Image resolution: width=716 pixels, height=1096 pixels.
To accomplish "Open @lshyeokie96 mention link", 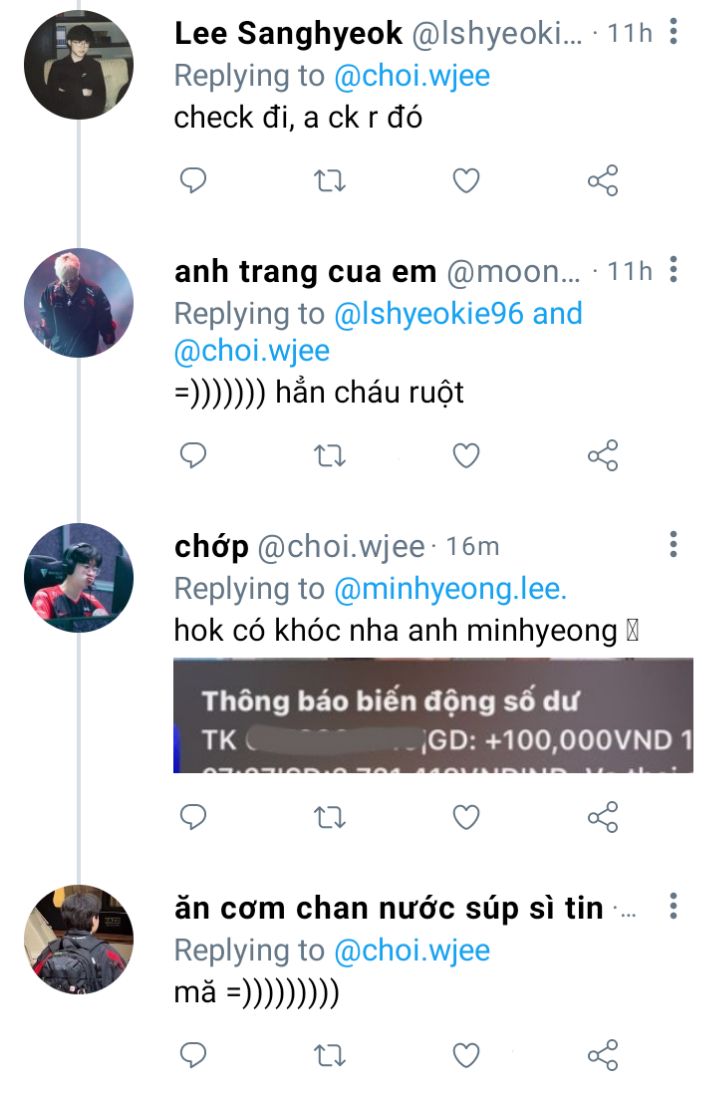I will pyautogui.click(x=429, y=313).
